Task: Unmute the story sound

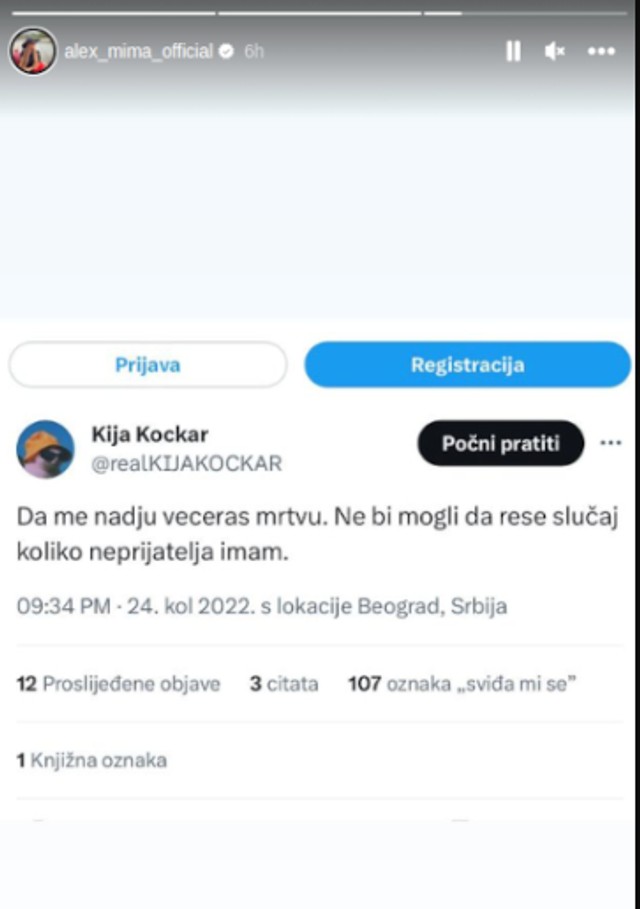Action: pos(555,51)
